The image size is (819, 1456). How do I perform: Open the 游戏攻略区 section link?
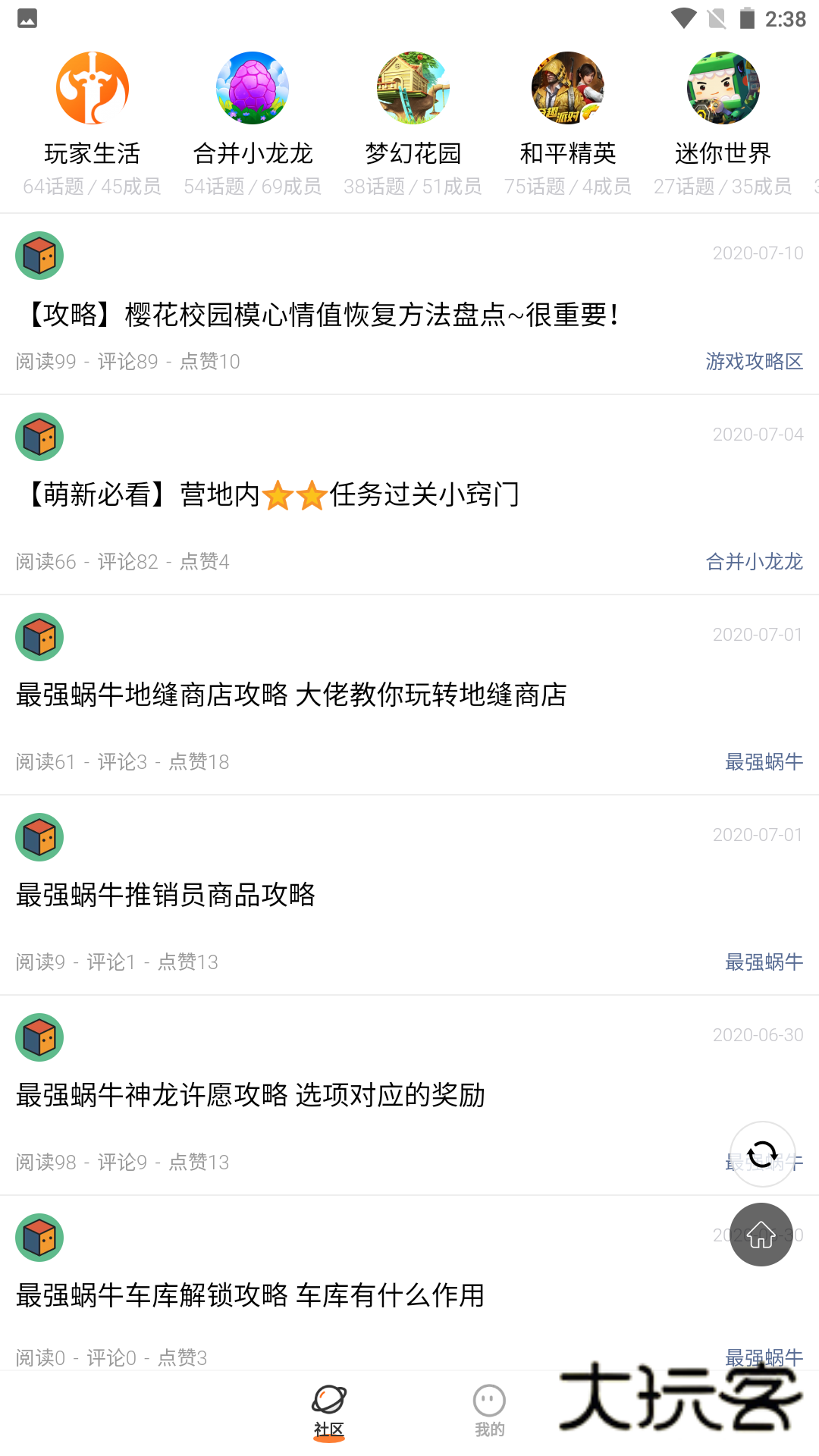[x=754, y=362]
